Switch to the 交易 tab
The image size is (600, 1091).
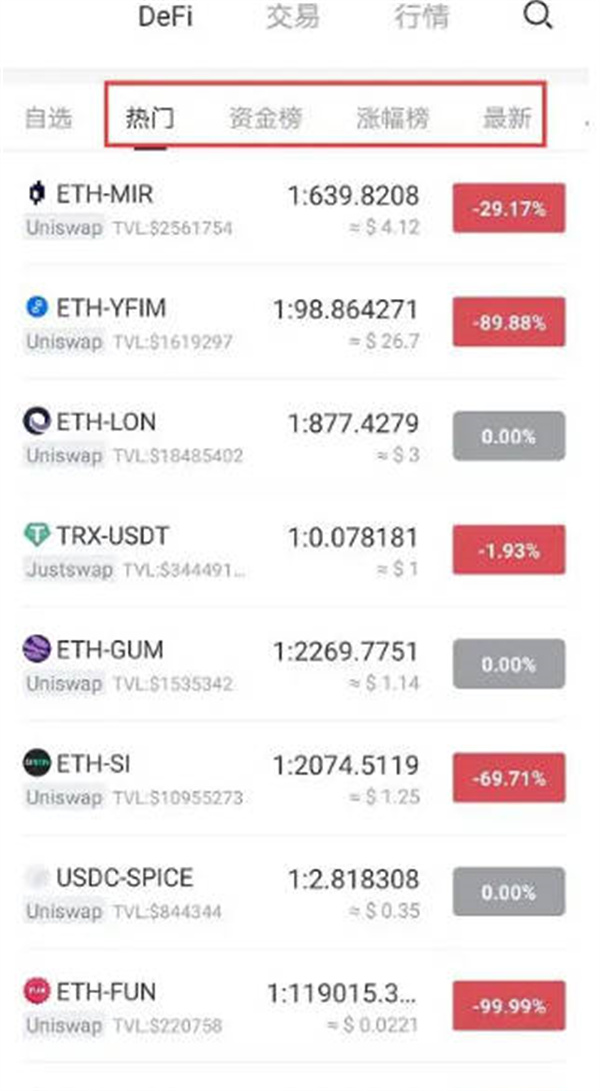pyautogui.click(x=293, y=16)
